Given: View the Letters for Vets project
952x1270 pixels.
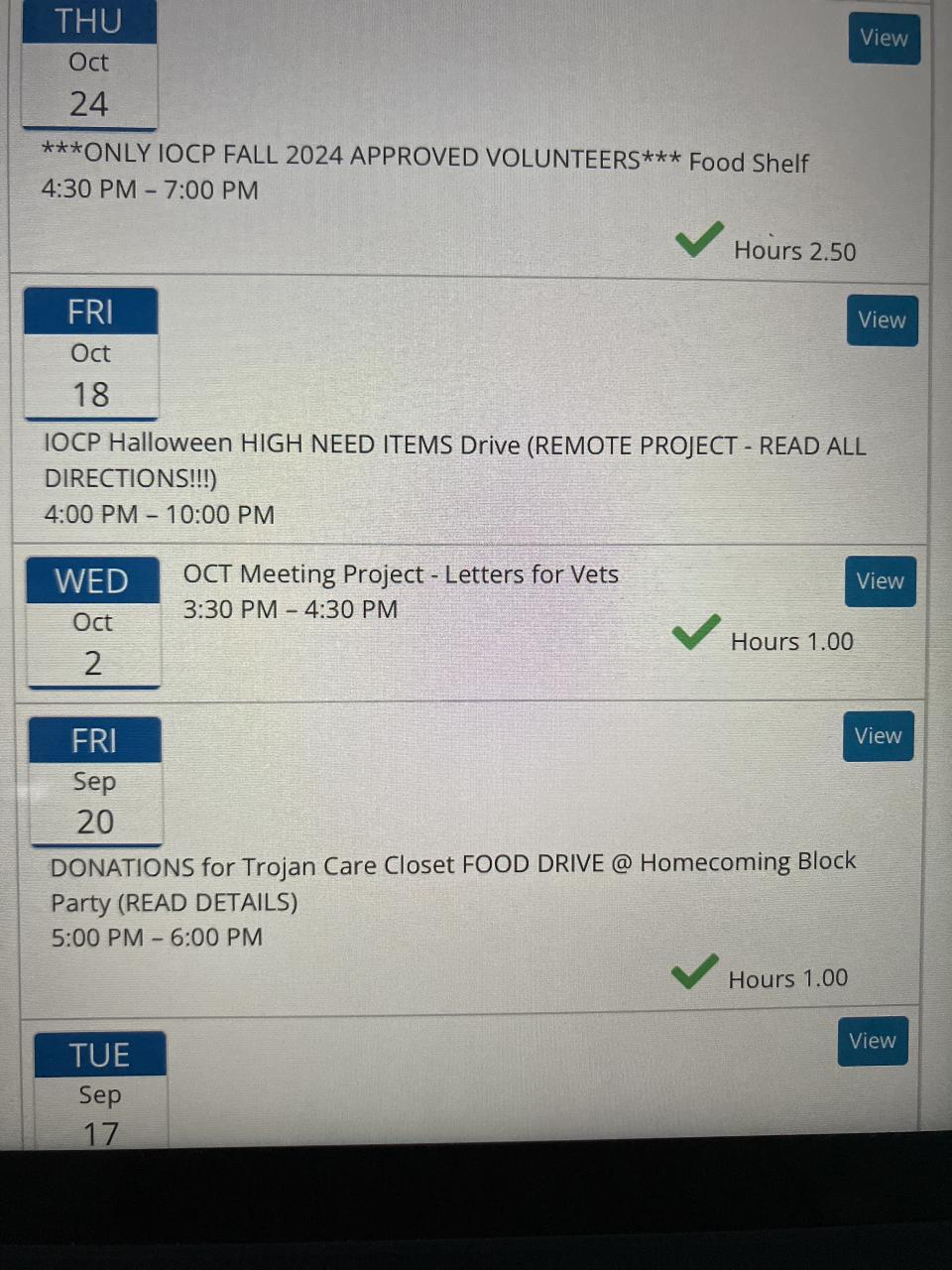Looking at the screenshot, I should pyautogui.click(x=880, y=581).
